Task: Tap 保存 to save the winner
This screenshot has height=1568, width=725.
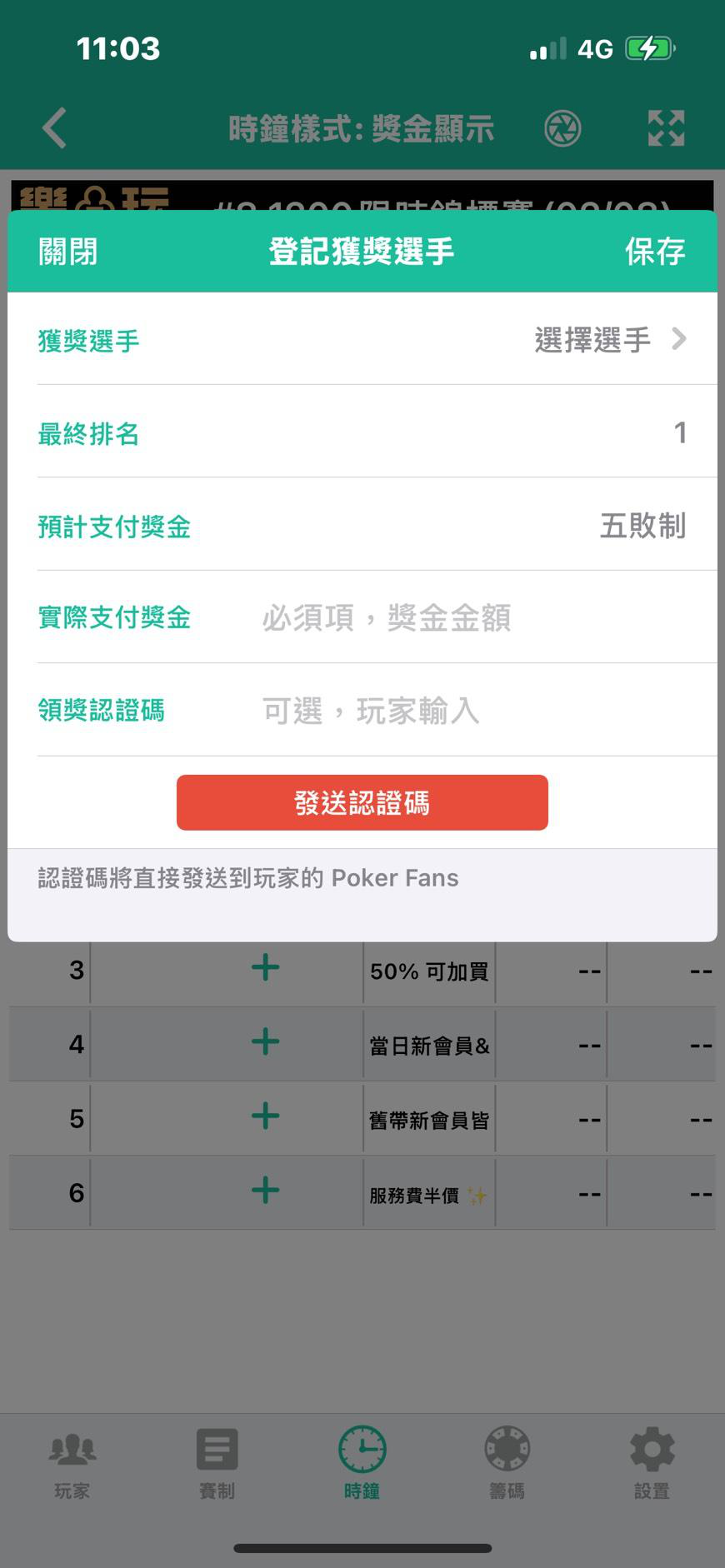Action: pos(655,252)
